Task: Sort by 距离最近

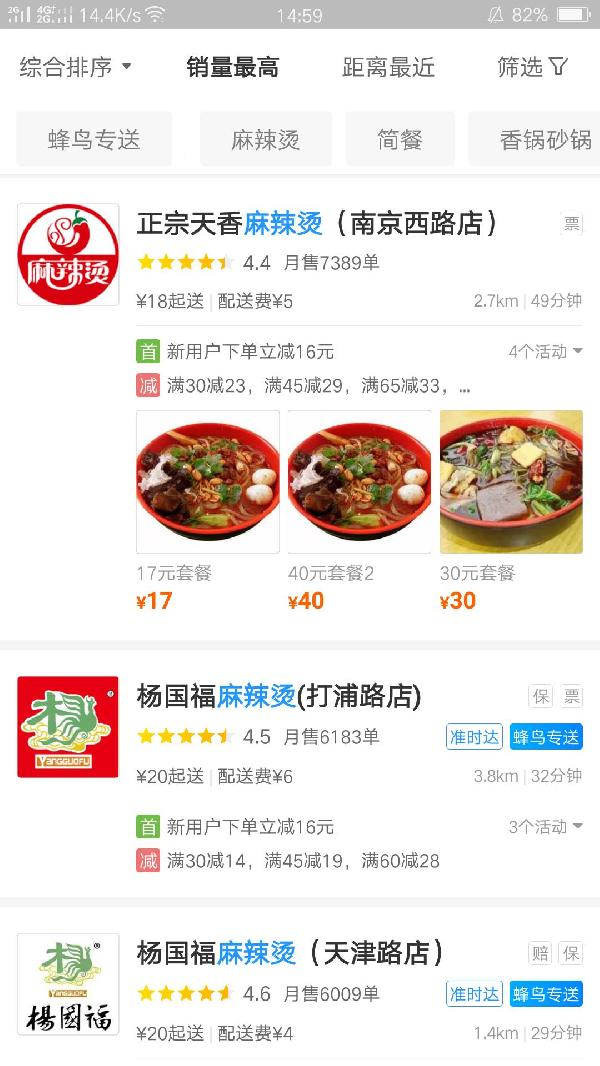Action: (x=388, y=67)
